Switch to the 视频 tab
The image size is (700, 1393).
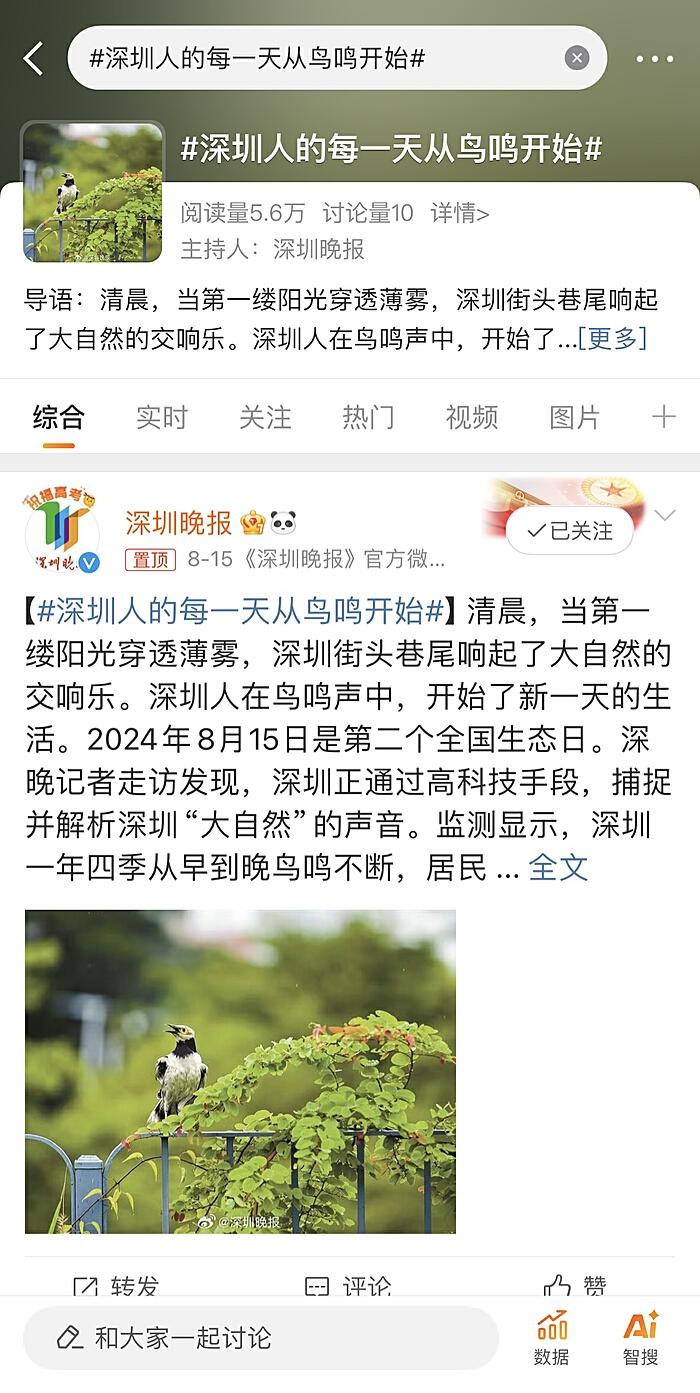click(x=472, y=417)
